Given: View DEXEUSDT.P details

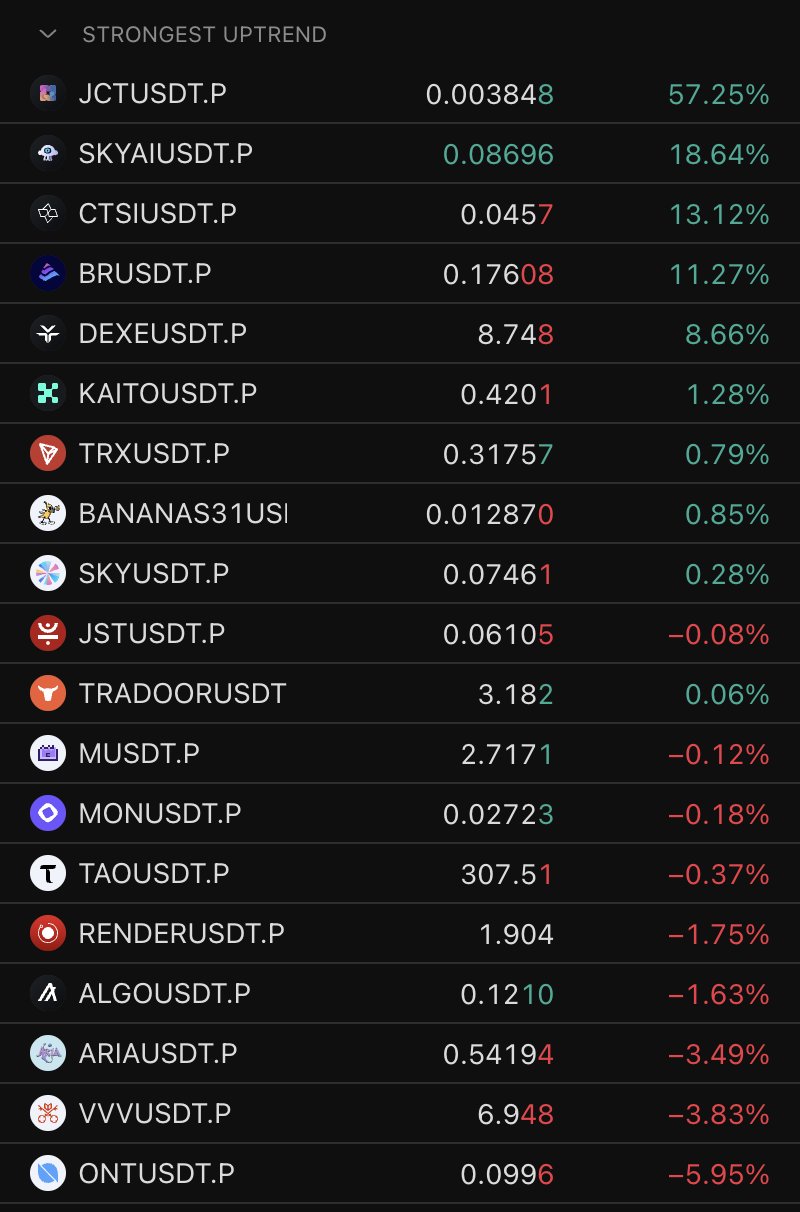Looking at the screenshot, I should pos(162,334).
